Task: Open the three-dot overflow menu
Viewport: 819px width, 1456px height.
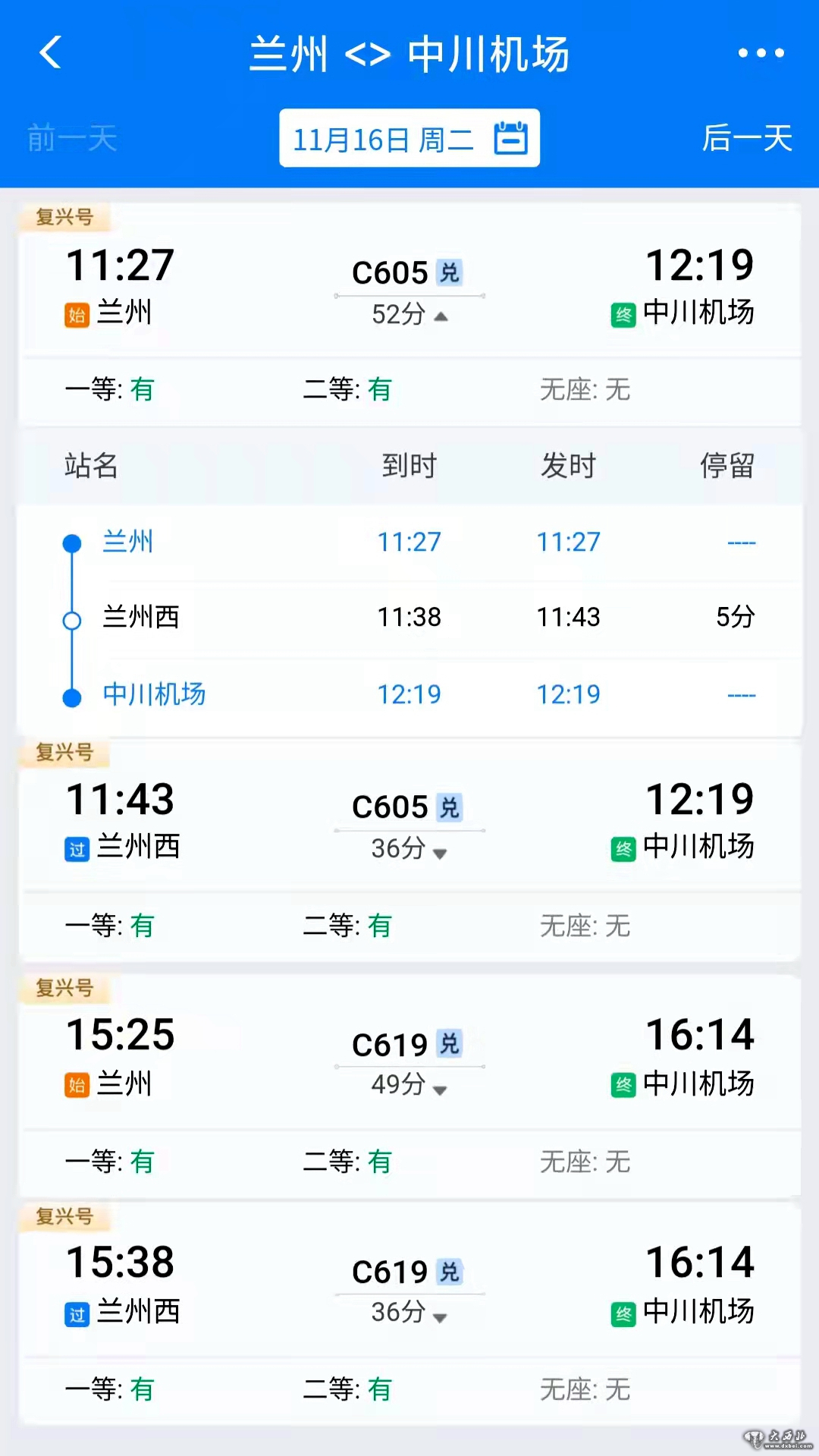Action: point(761,53)
